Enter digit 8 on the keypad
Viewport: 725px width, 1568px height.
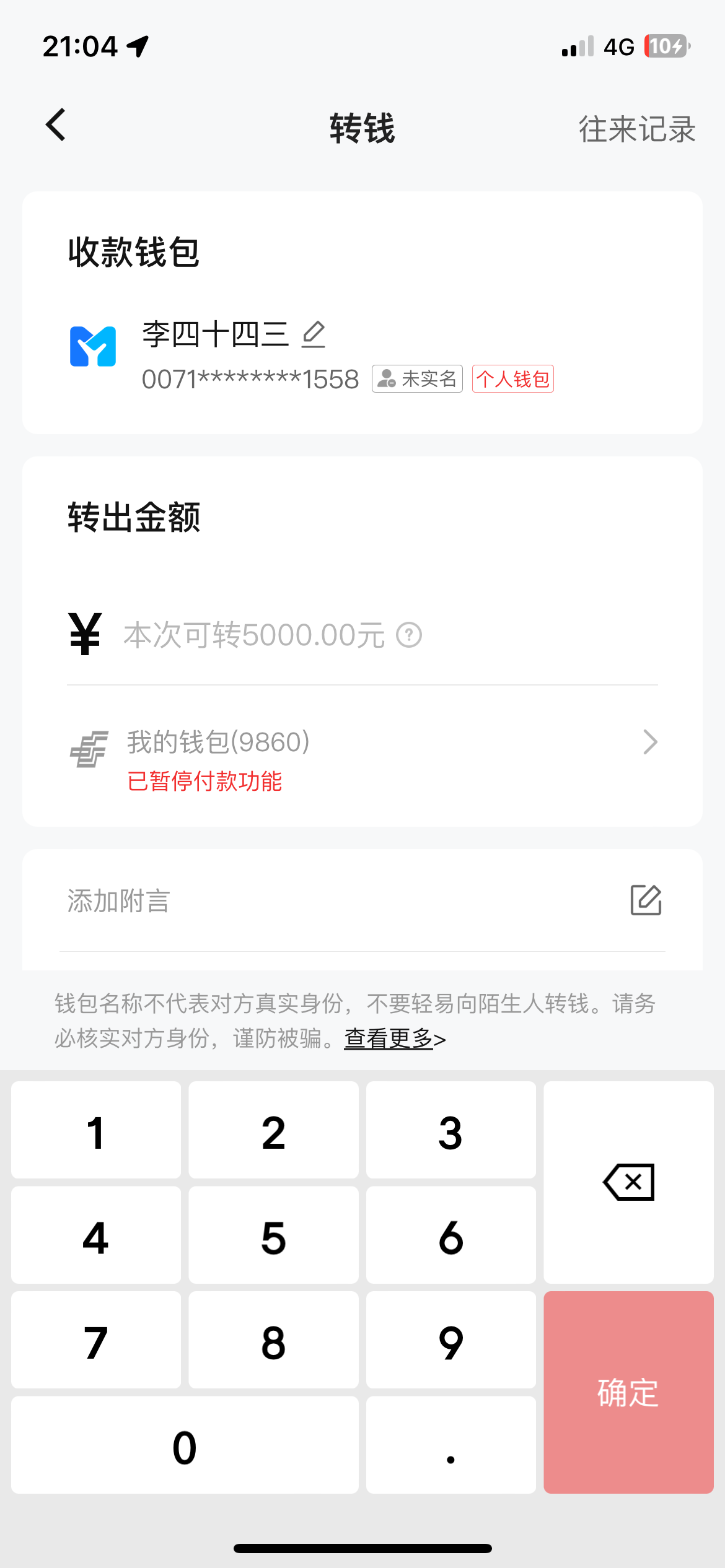[x=273, y=1341]
